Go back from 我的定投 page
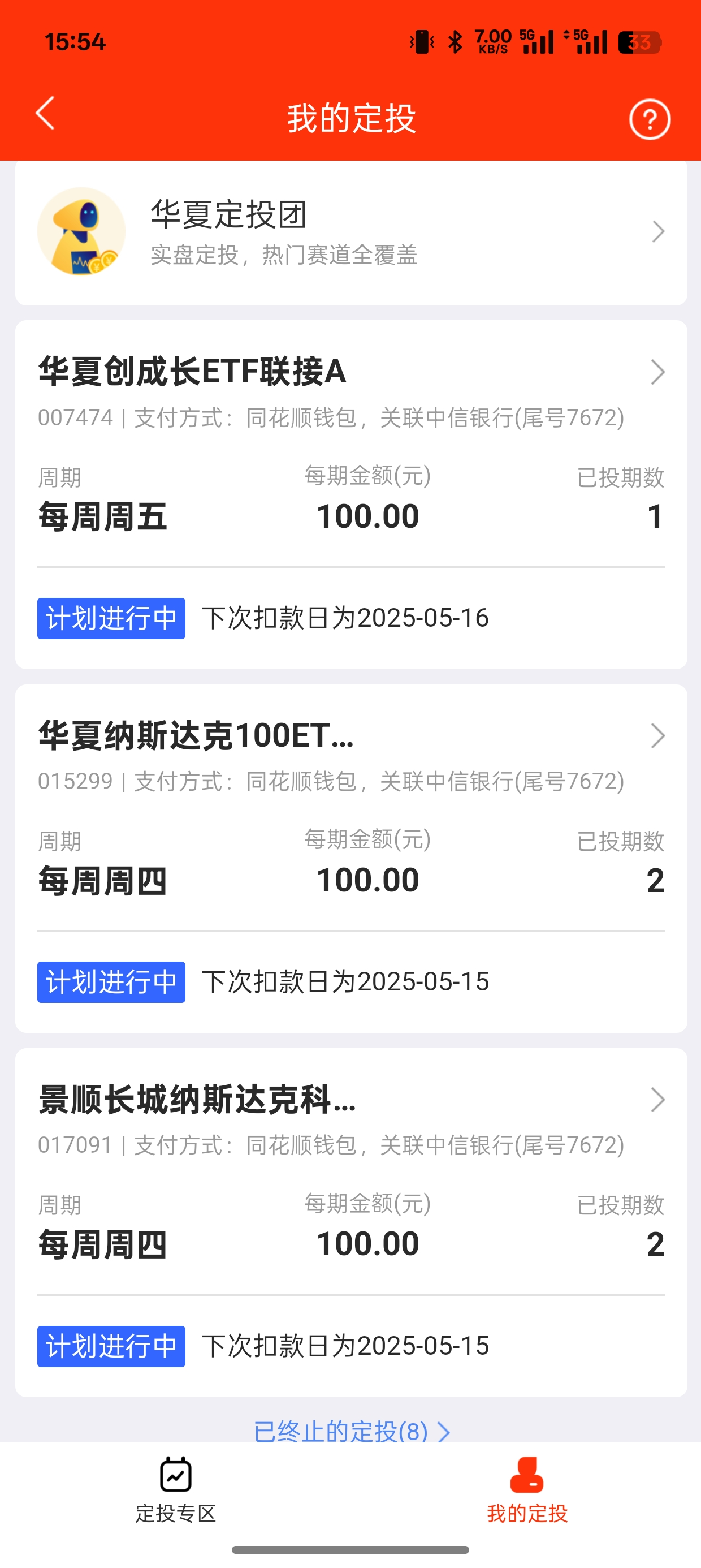Screen dimensions: 701x1568 (46, 114)
